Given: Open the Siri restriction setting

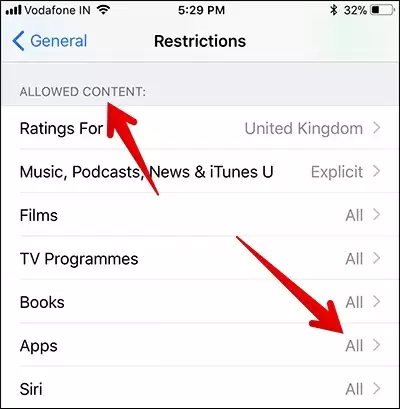Looking at the screenshot, I should click(200, 388).
